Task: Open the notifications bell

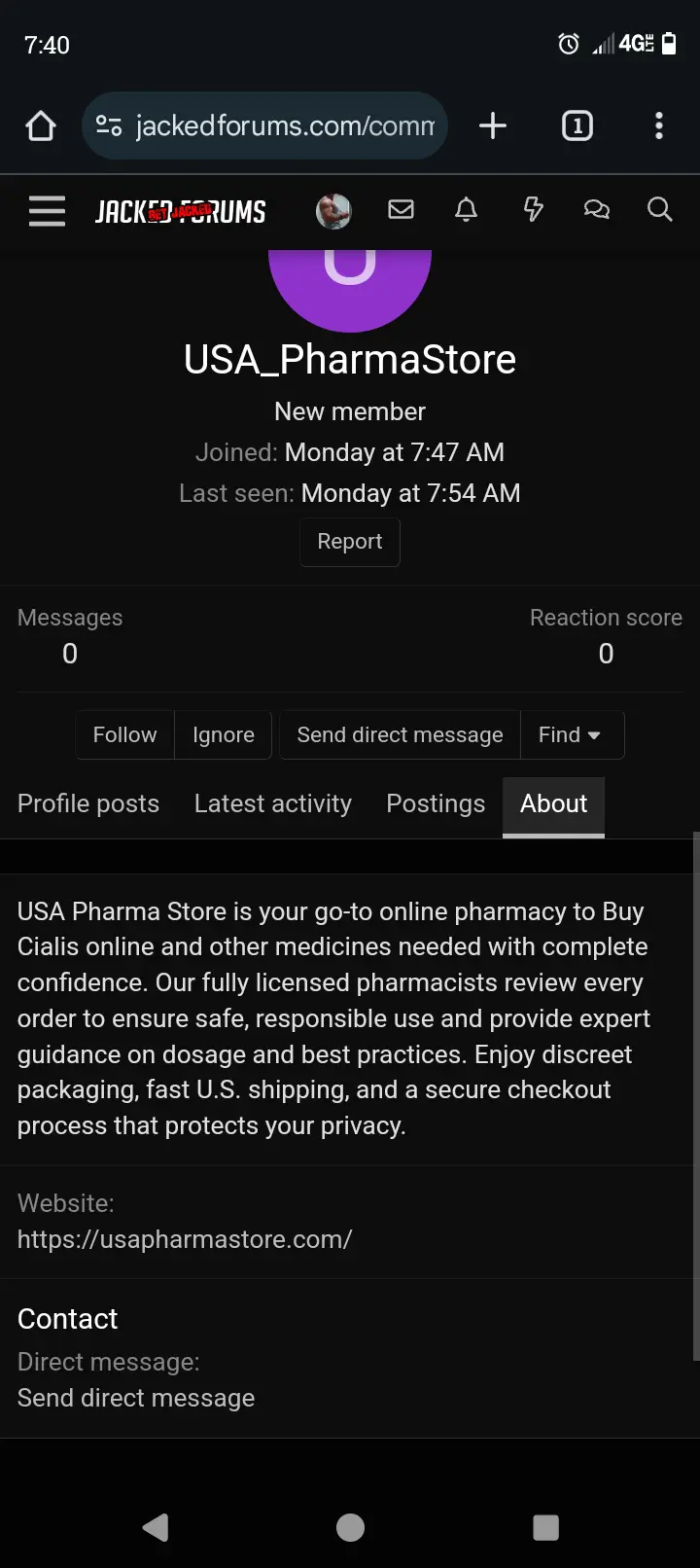Action: click(467, 209)
